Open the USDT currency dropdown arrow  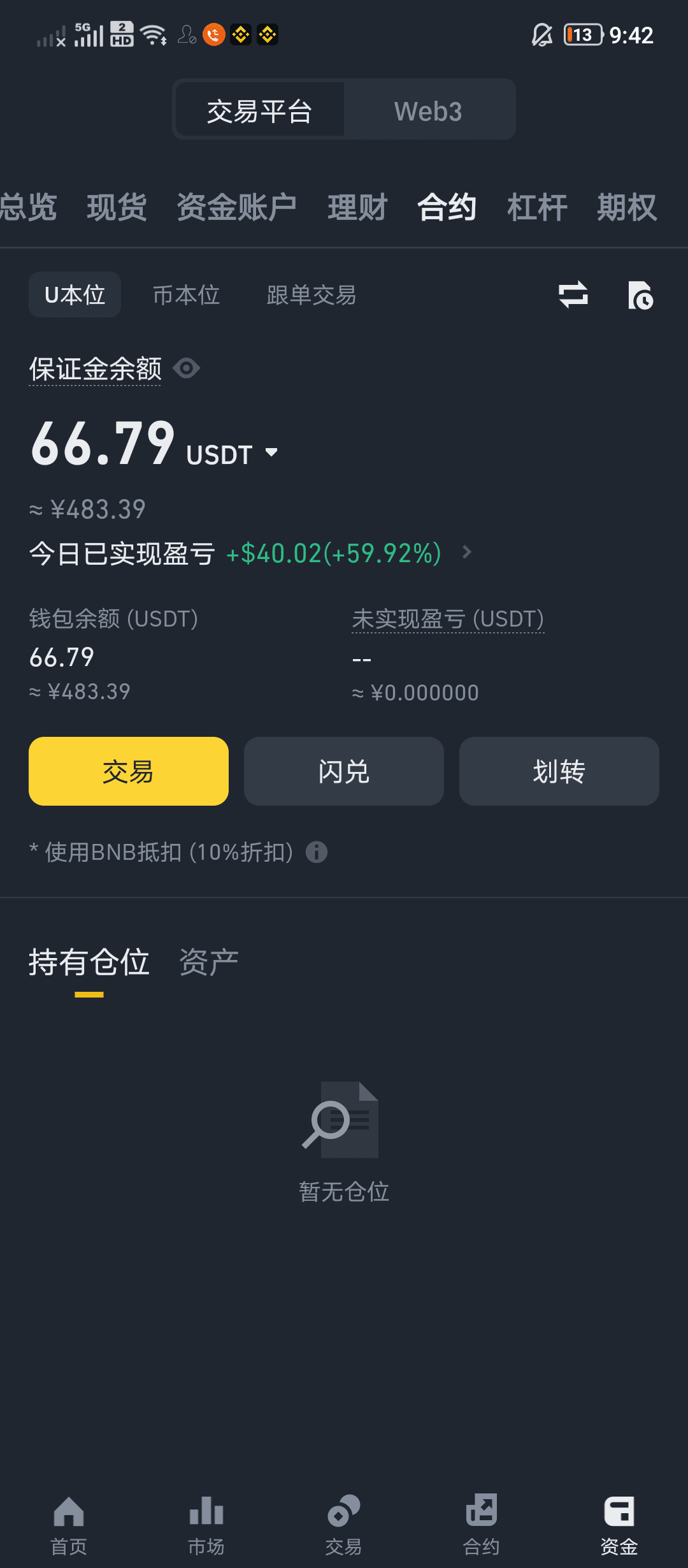pyautogui.click(x=271, y=451)
